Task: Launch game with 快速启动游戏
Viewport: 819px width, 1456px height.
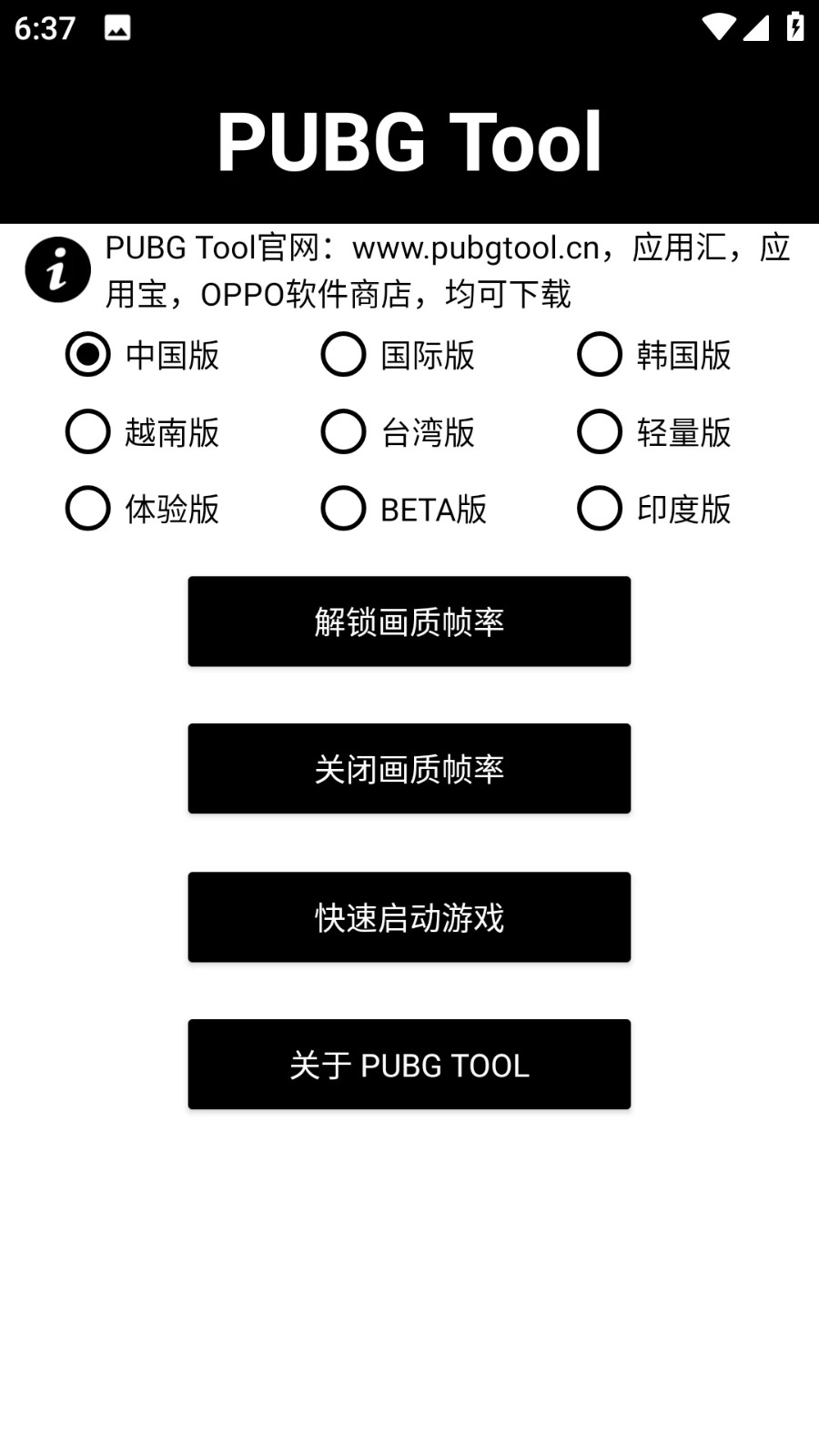Action: coord(409,917)
